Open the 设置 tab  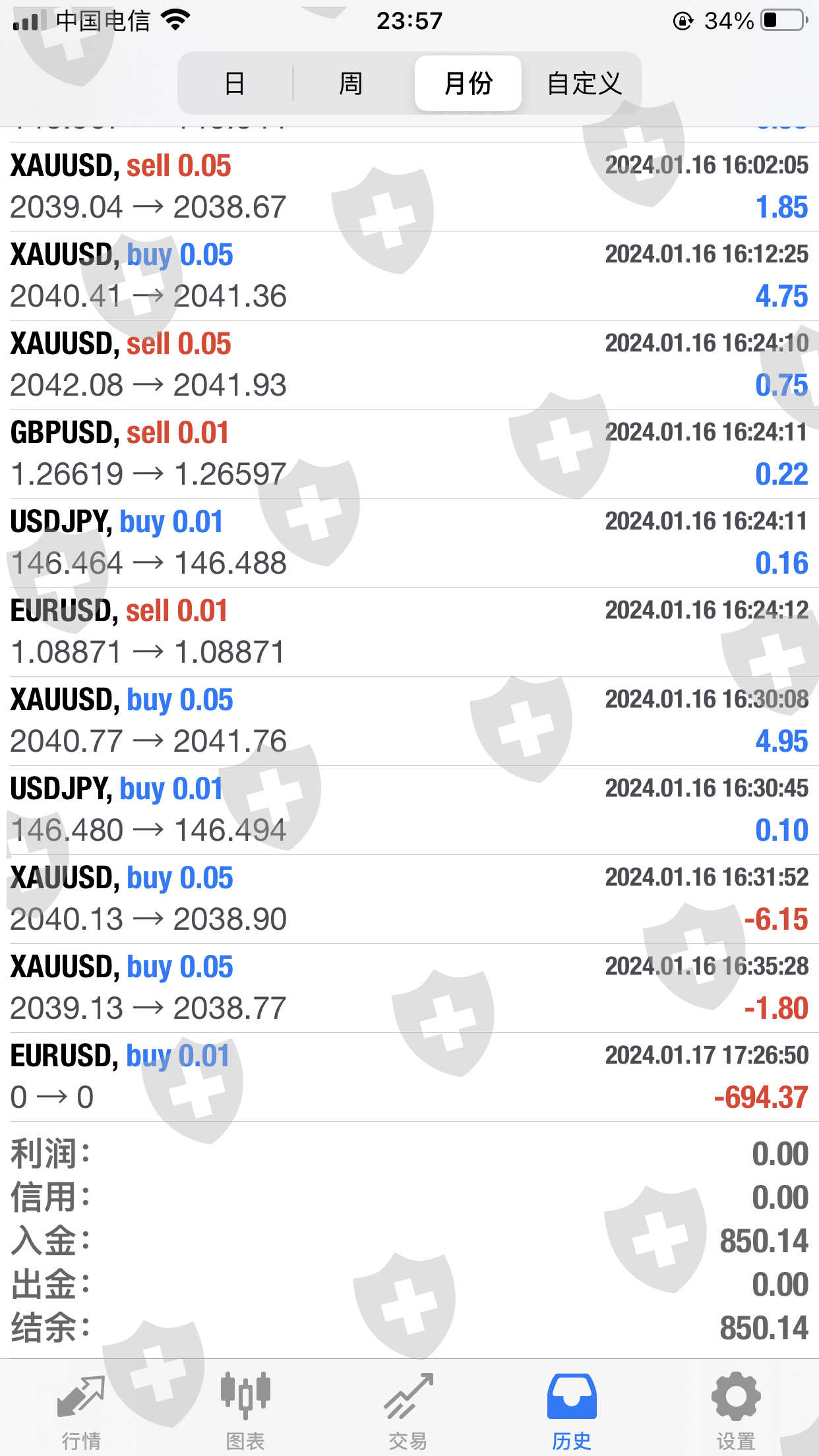(736, 1410)
